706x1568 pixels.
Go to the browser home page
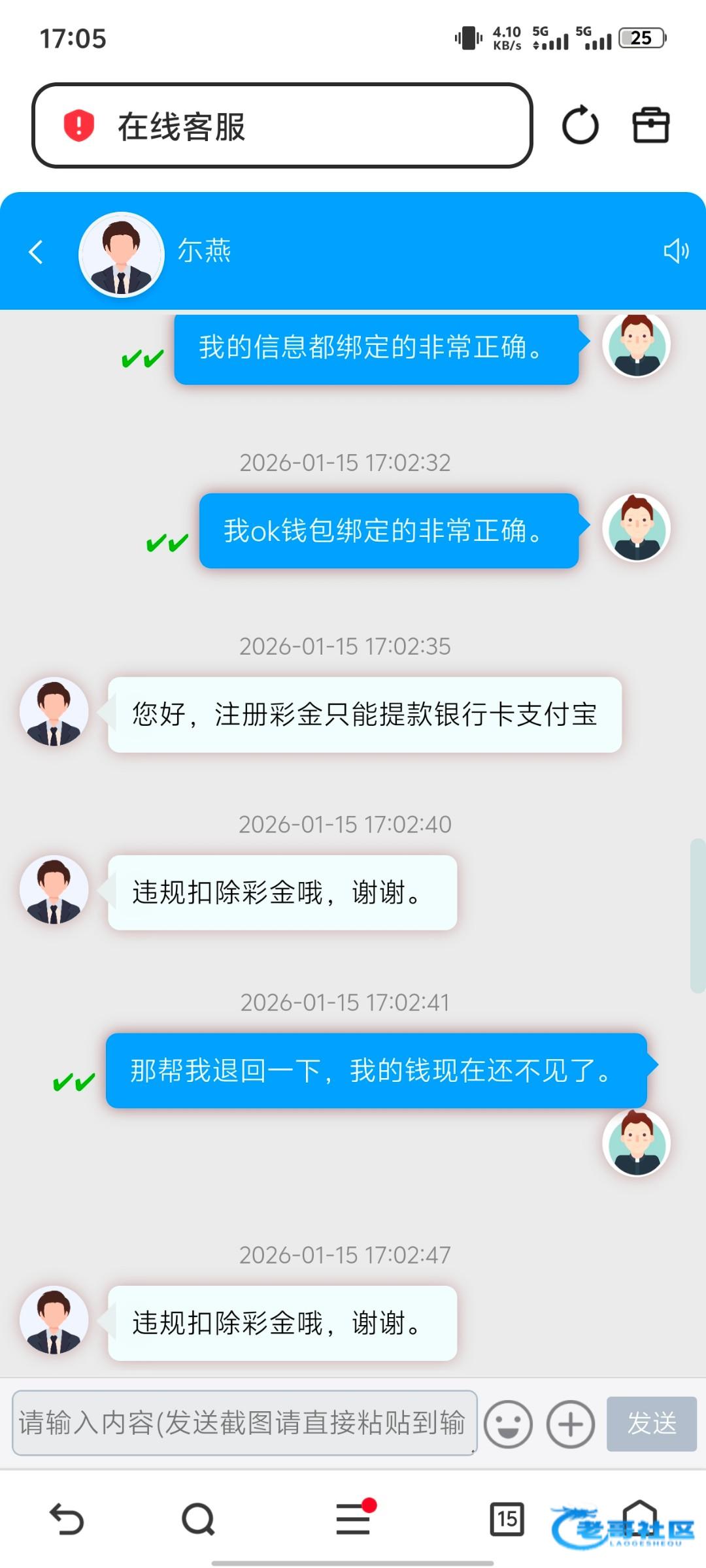point(639,1516)
